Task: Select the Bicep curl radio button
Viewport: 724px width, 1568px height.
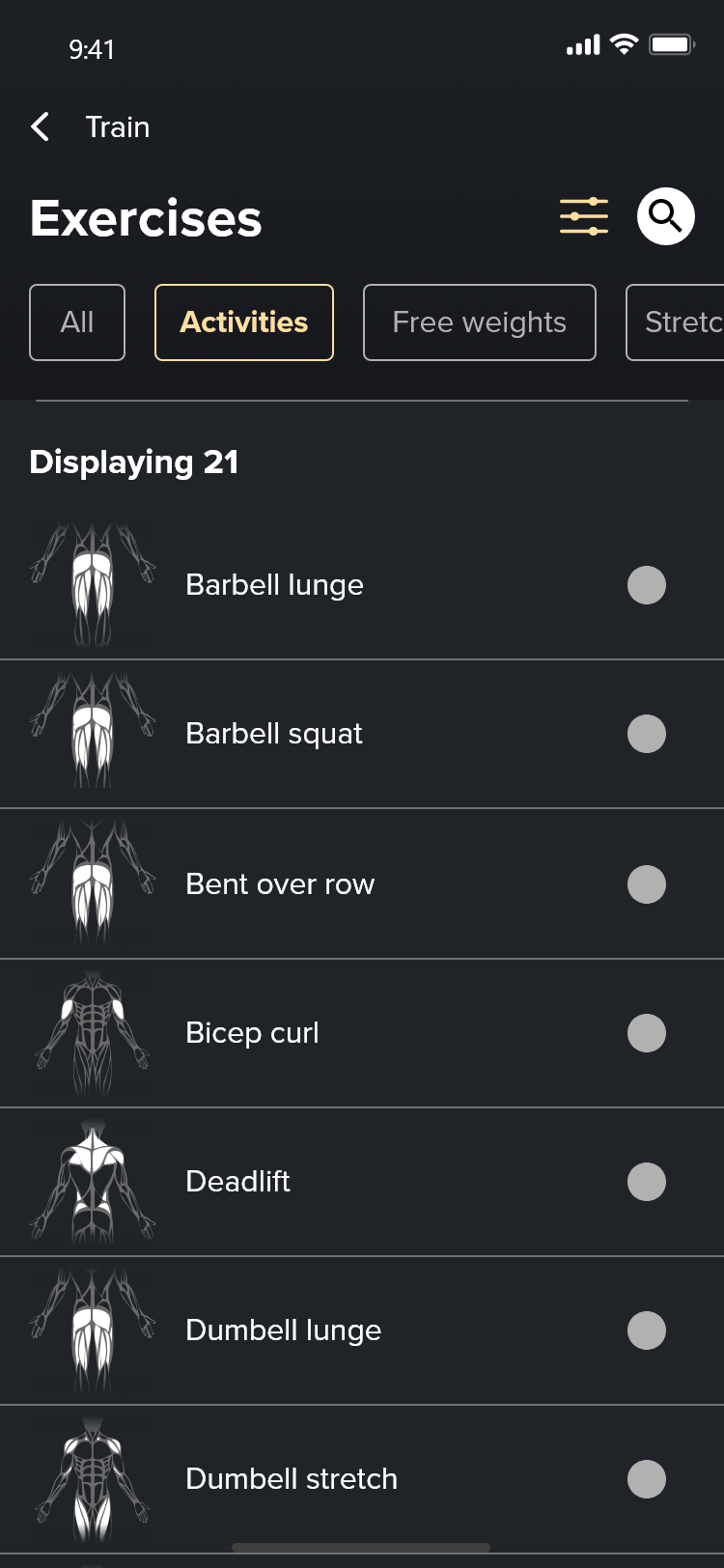Action: pos(647,1033)
